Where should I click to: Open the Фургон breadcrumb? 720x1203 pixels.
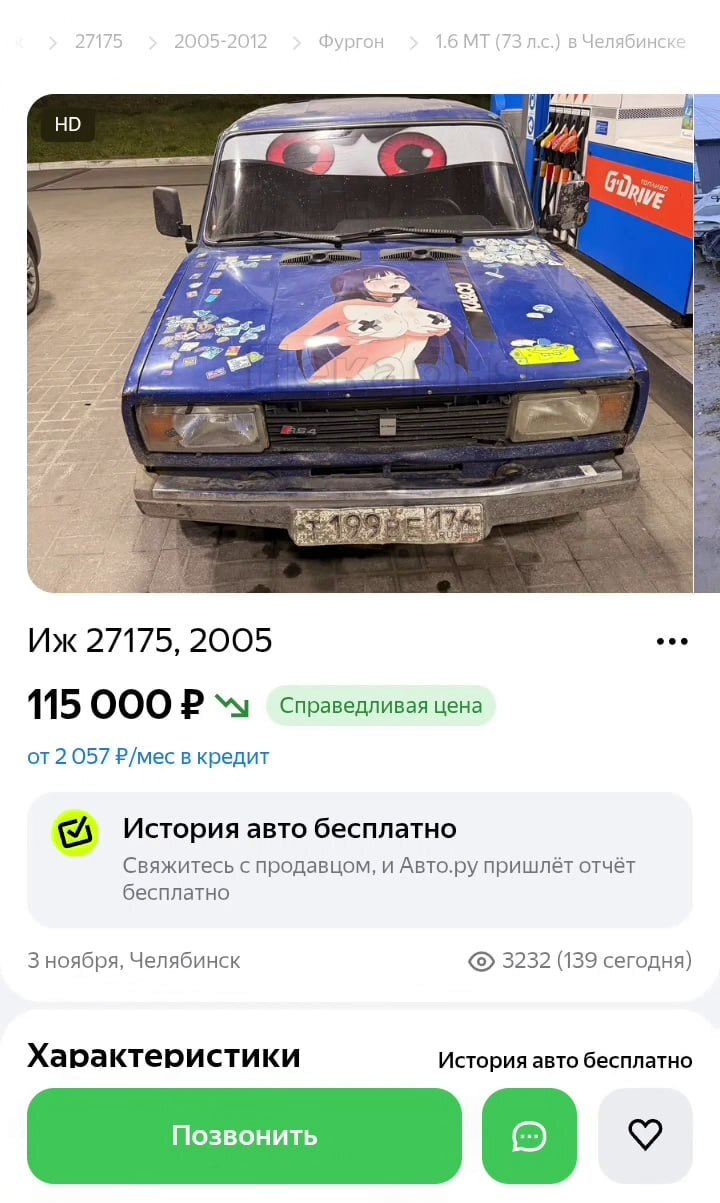coord(351,42)
